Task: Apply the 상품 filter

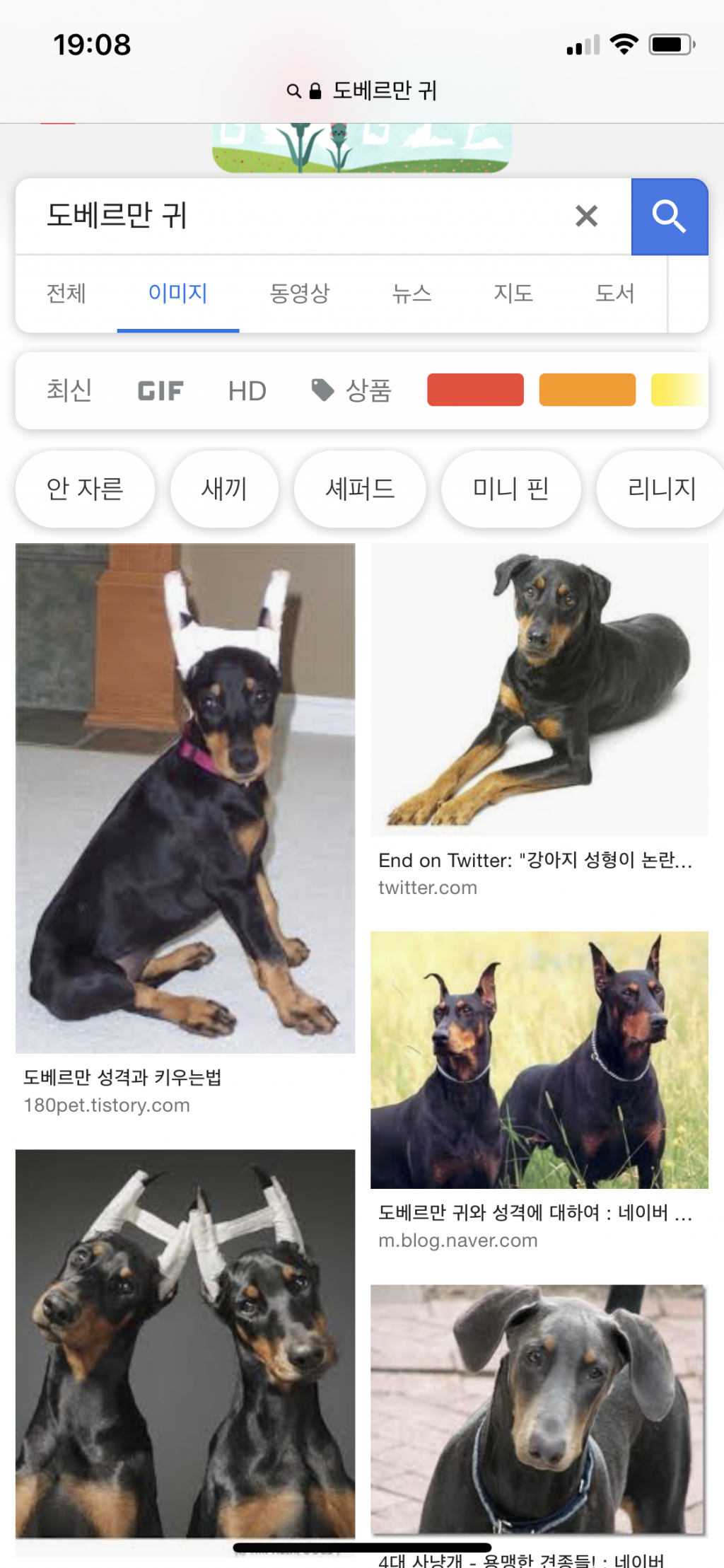Action: tap(352, 390)
